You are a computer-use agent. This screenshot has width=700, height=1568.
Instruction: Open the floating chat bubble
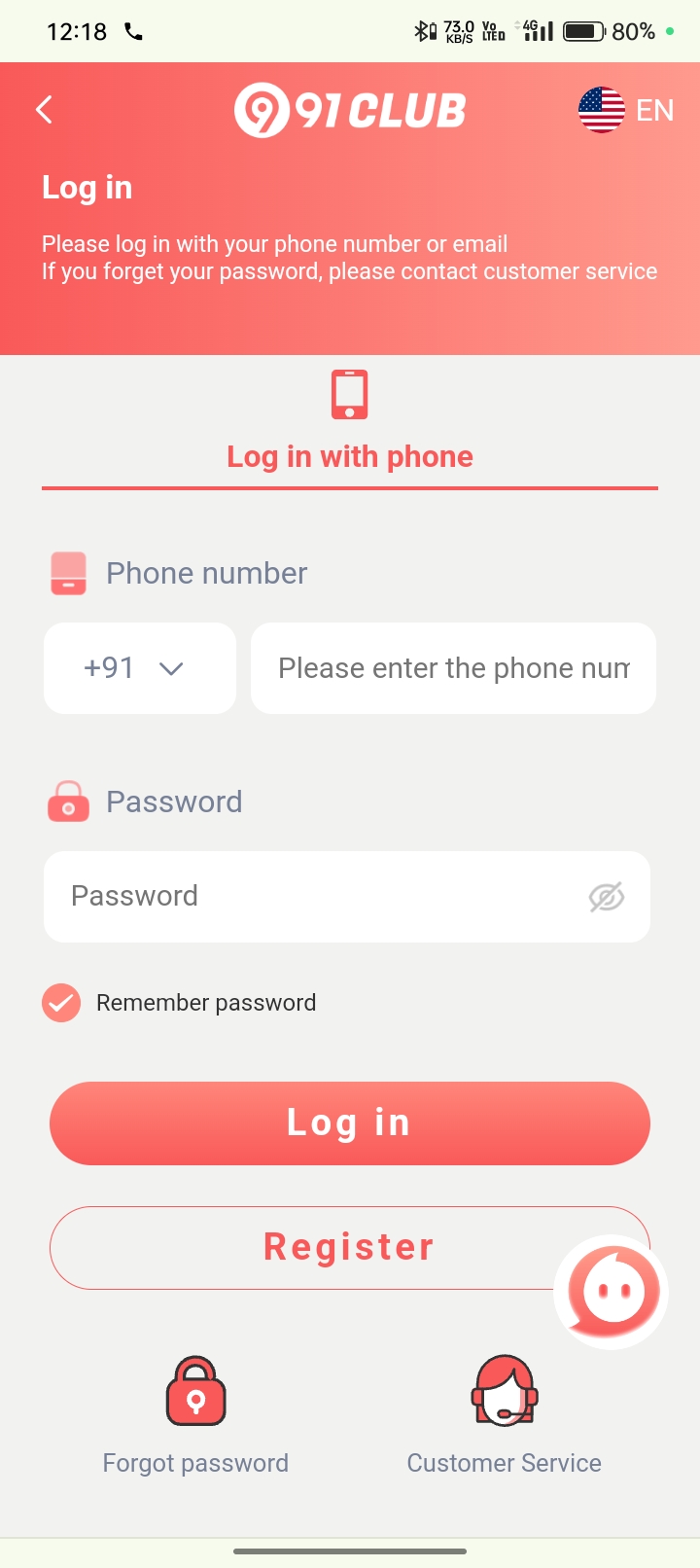click(612, 1292)
